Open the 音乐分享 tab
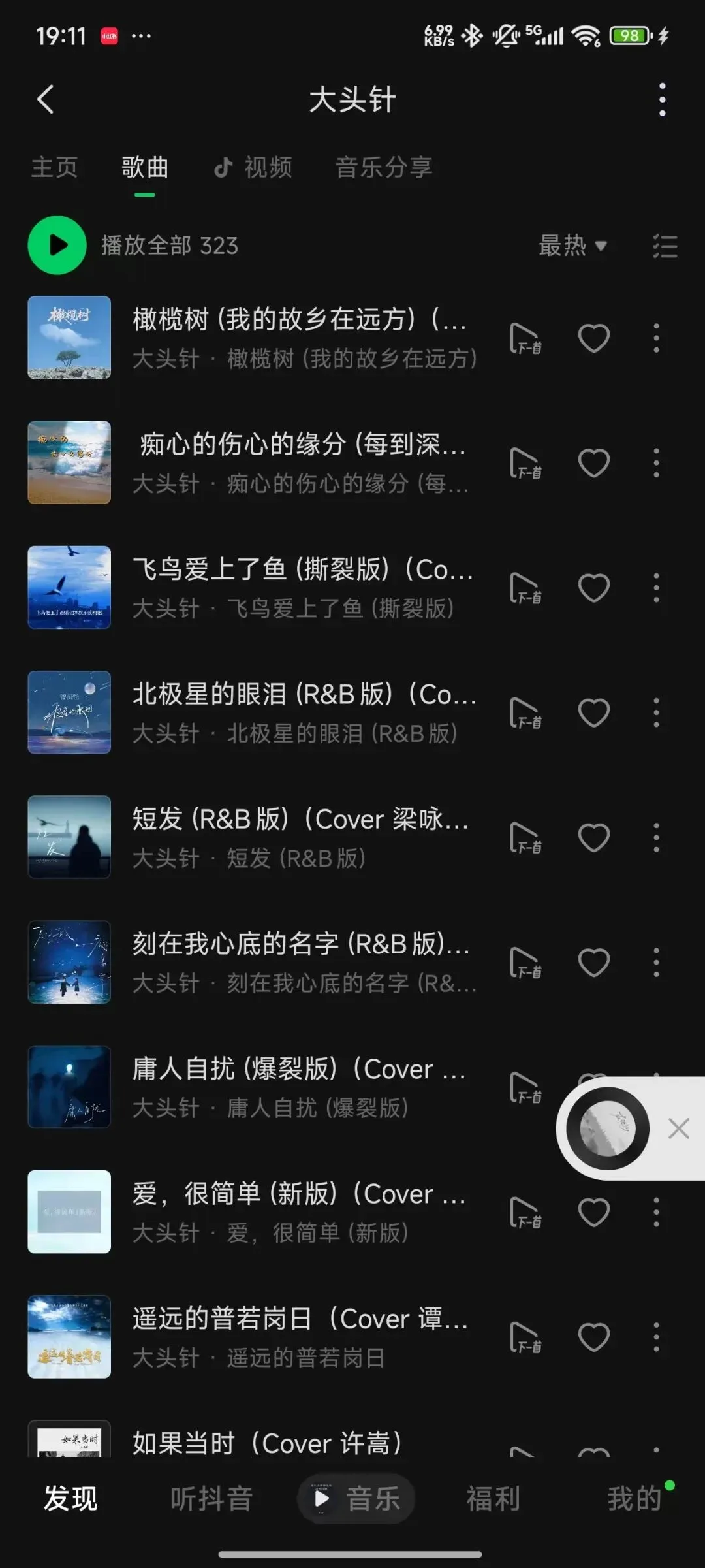Image resolution: width=705 pixels, height=1568 pixels. (384, 167)
